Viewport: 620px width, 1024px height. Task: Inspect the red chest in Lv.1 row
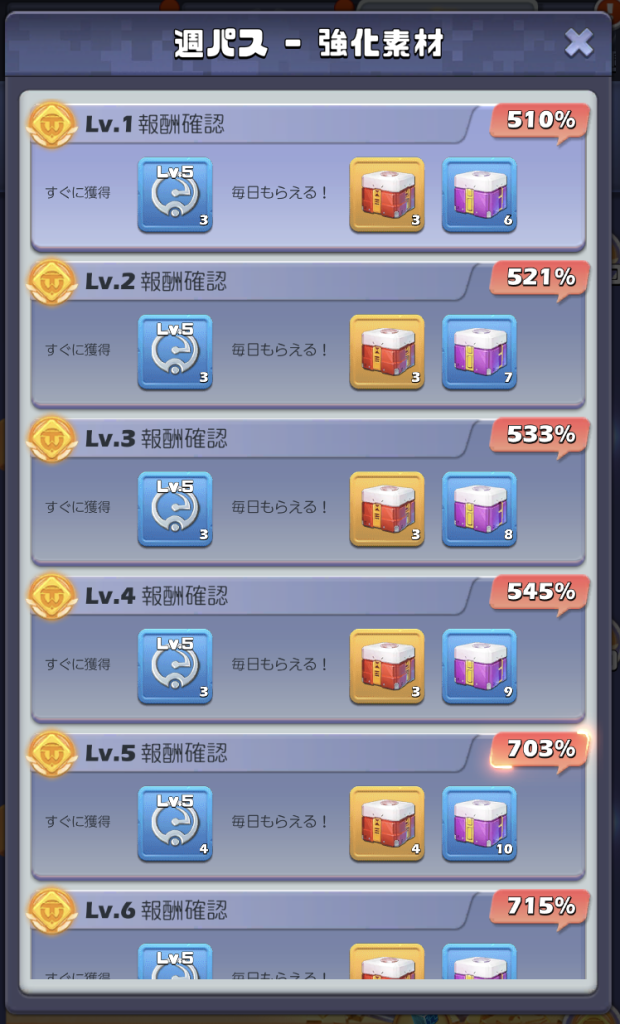(x=387, y=195)
